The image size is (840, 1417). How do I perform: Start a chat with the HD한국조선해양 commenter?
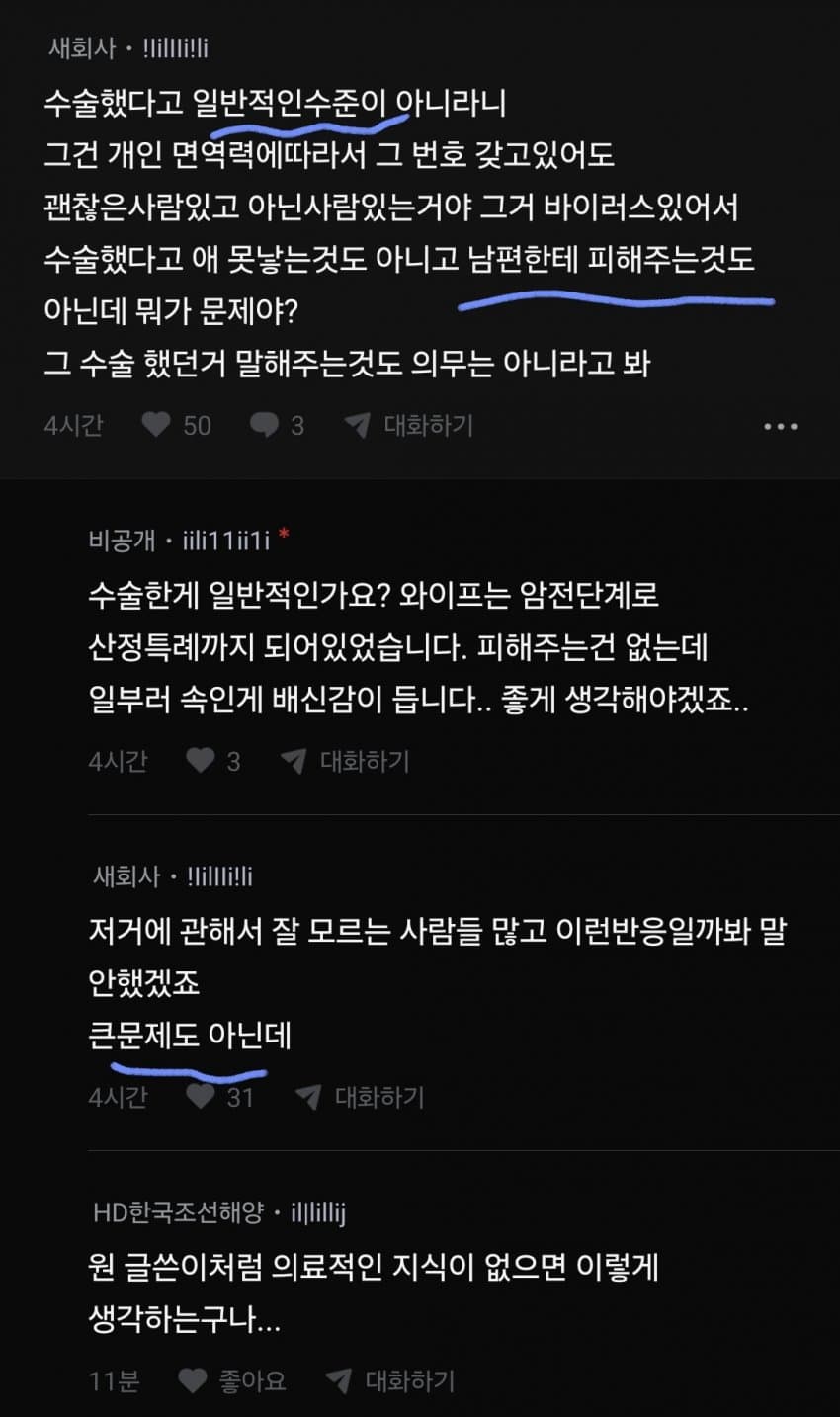point(390,1379)
